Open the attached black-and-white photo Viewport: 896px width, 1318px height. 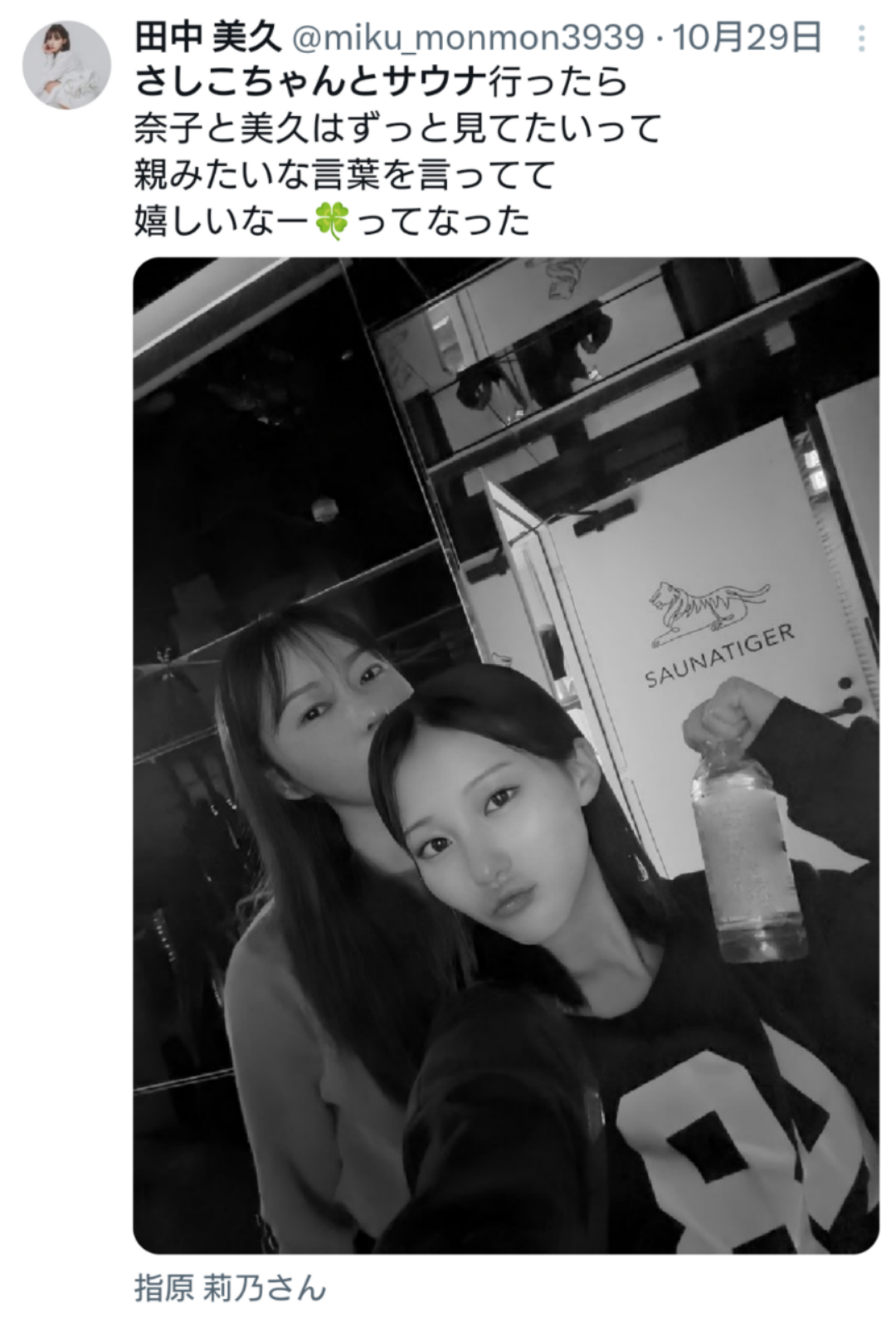(x=505, y=754)
